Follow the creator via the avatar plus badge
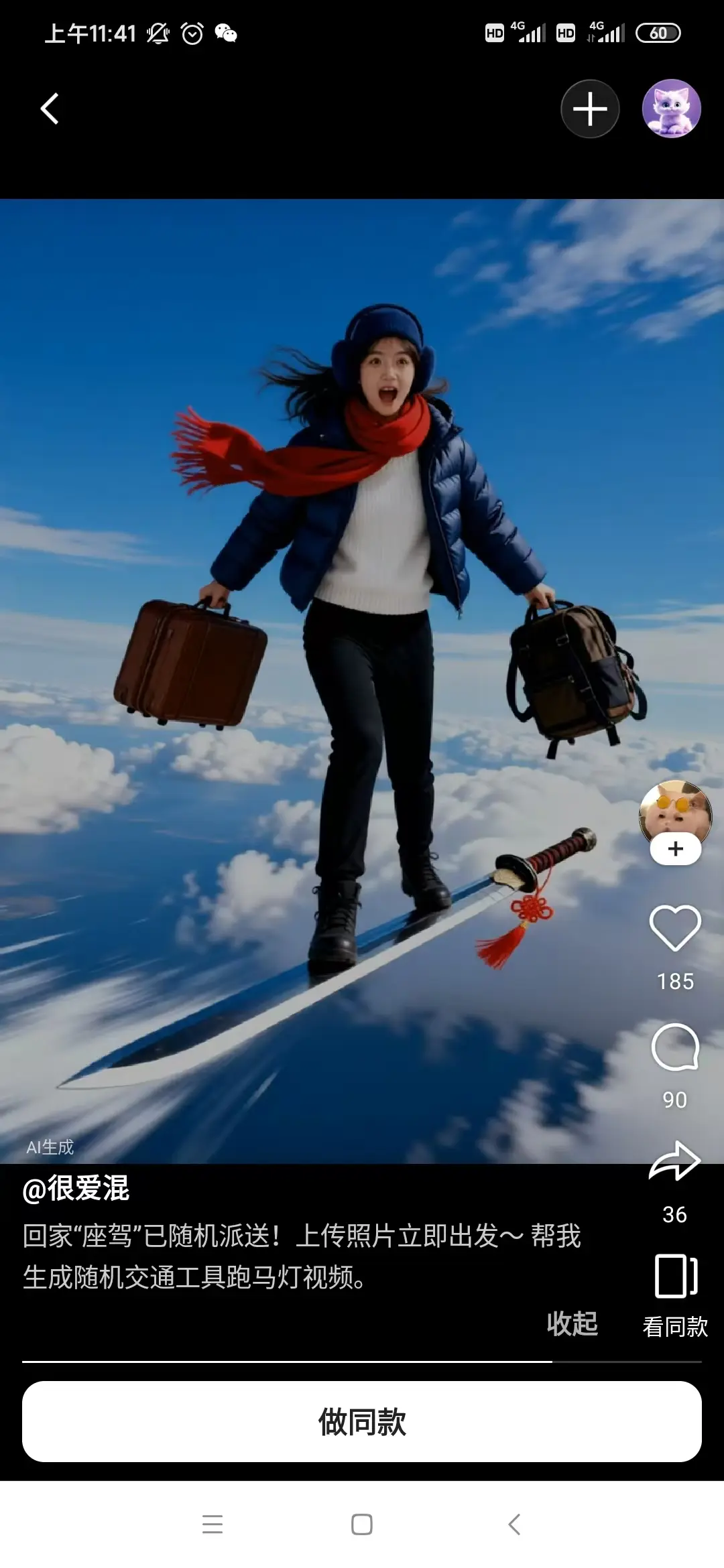Viewport: 724px width, 1568px height. click(x=676, y=849)
